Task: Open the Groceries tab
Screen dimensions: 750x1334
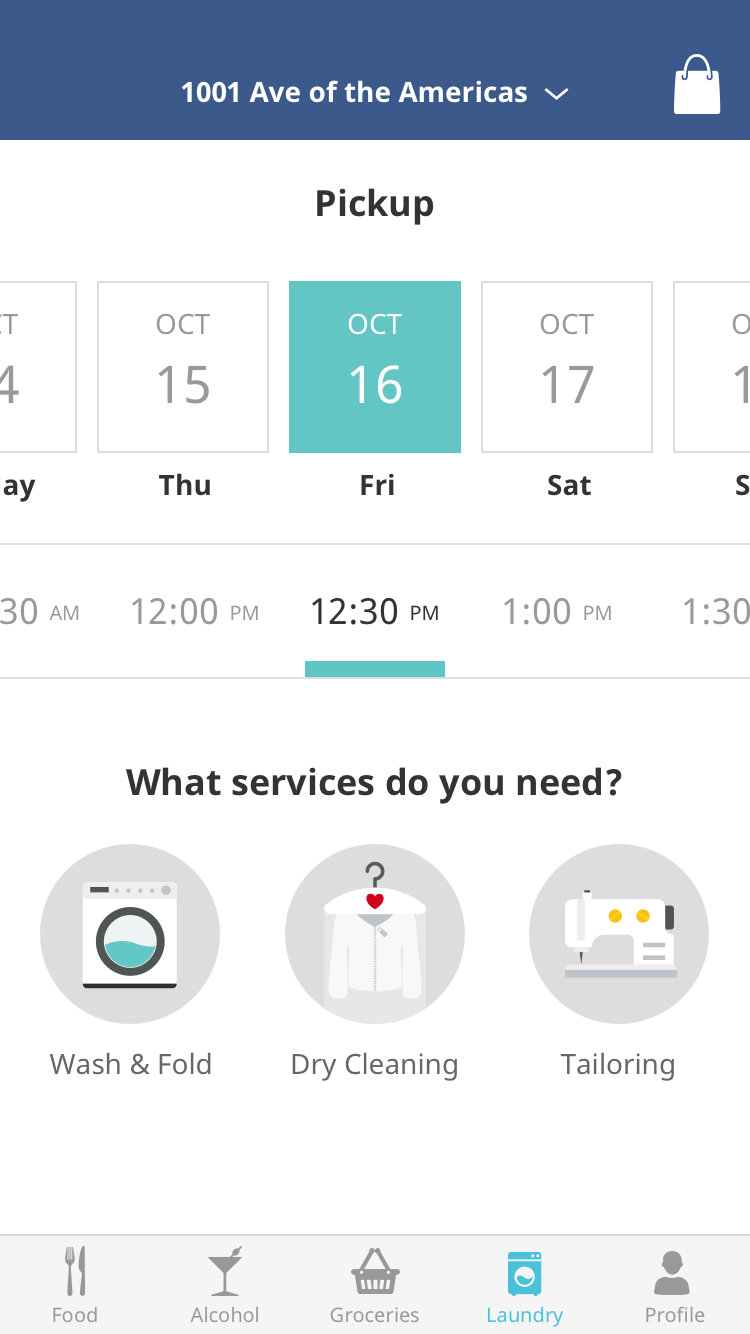Action: point(375,1285)
